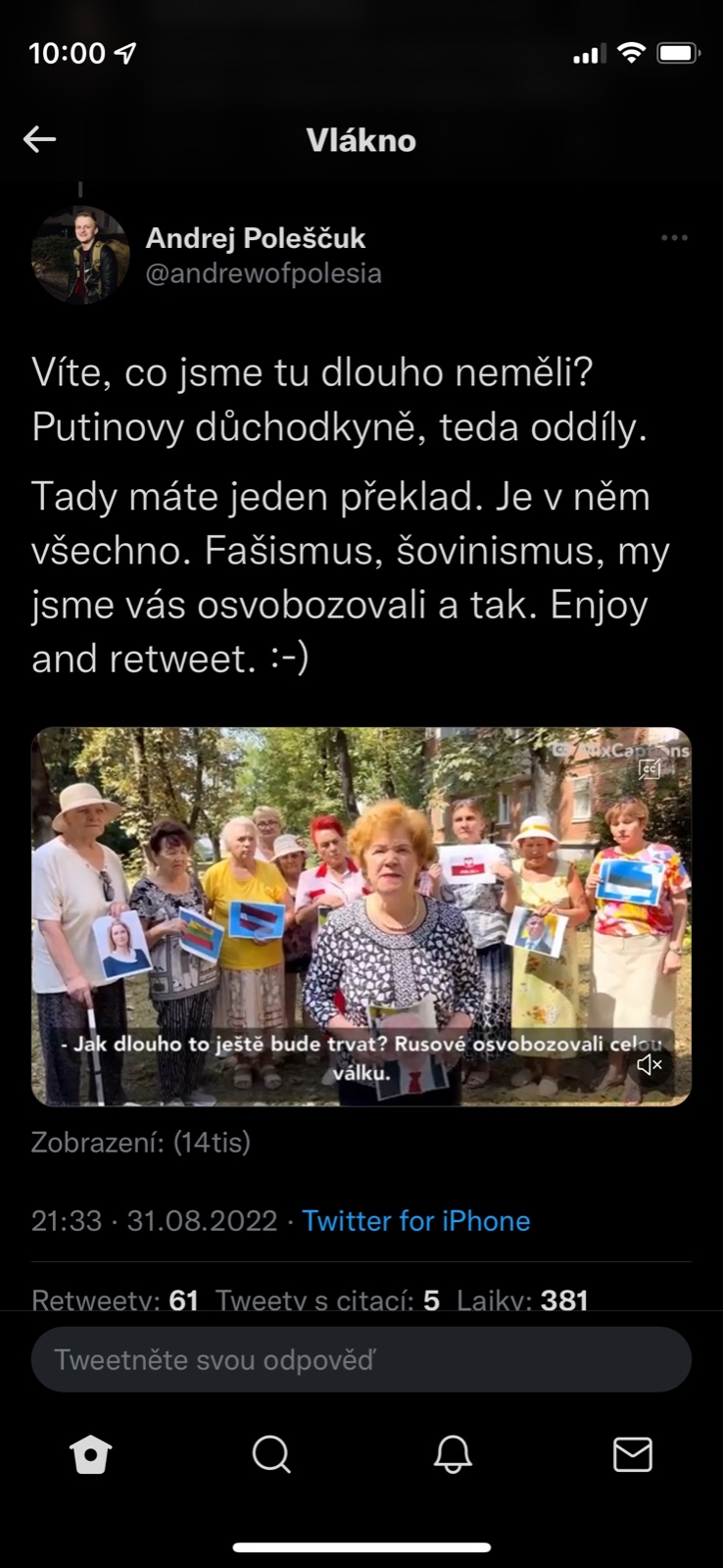This screenshot has height=1568, width=723.
Task: Open the tweet's three-dot overflow menu
Action: [x=674, y=238]
